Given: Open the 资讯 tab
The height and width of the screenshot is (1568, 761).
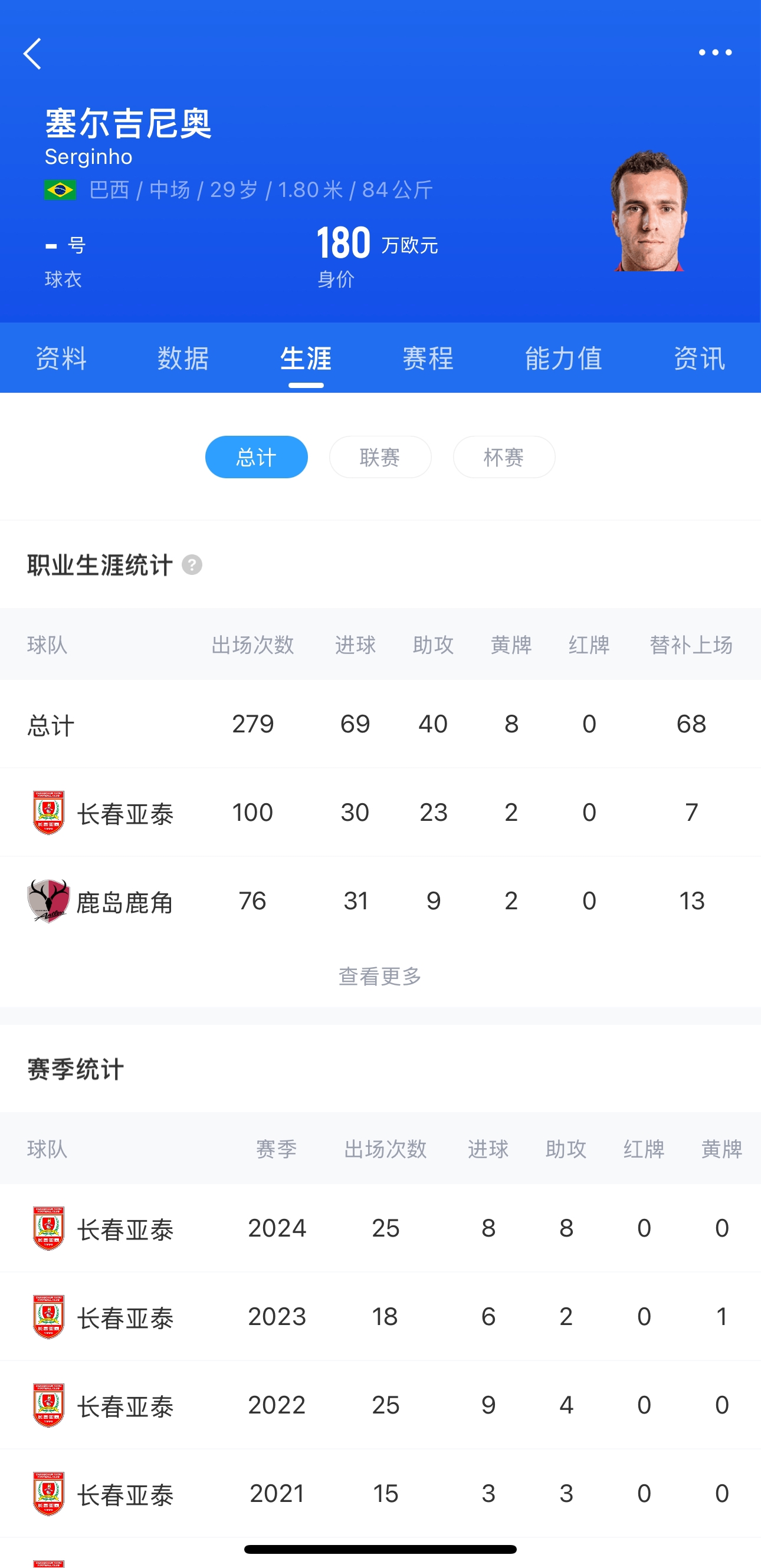Looking at the screenshot, I should point(699,358).
